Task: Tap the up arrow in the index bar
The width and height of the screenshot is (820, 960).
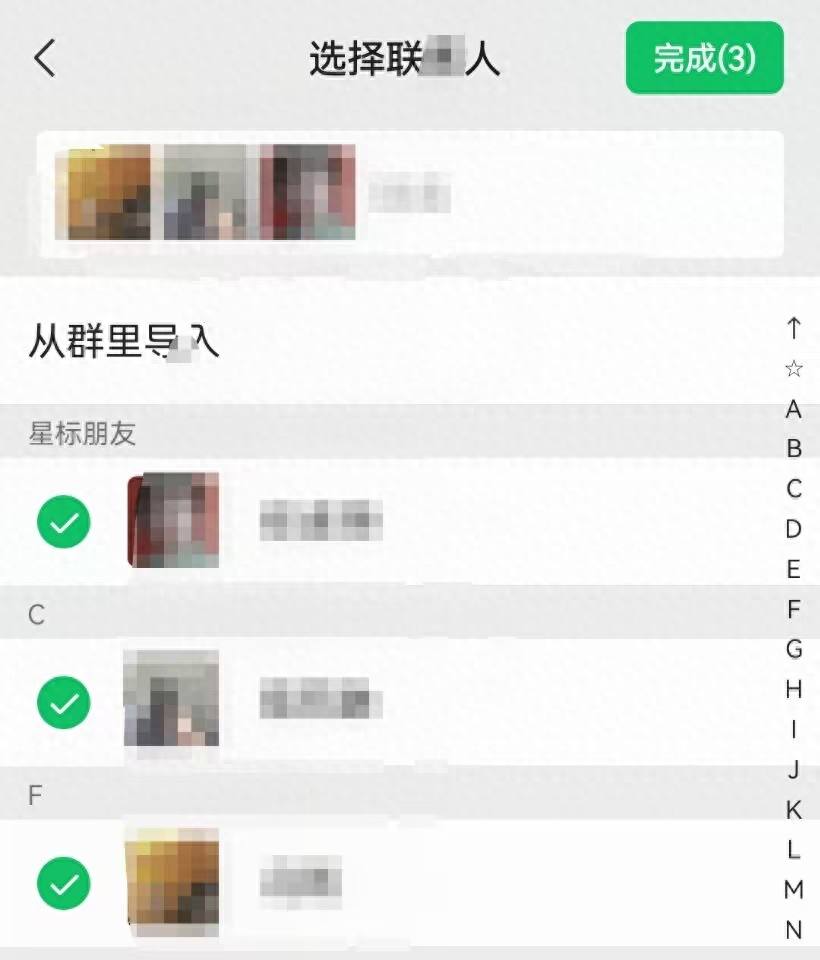Action: pyautogui.click(x=793, y=328)
